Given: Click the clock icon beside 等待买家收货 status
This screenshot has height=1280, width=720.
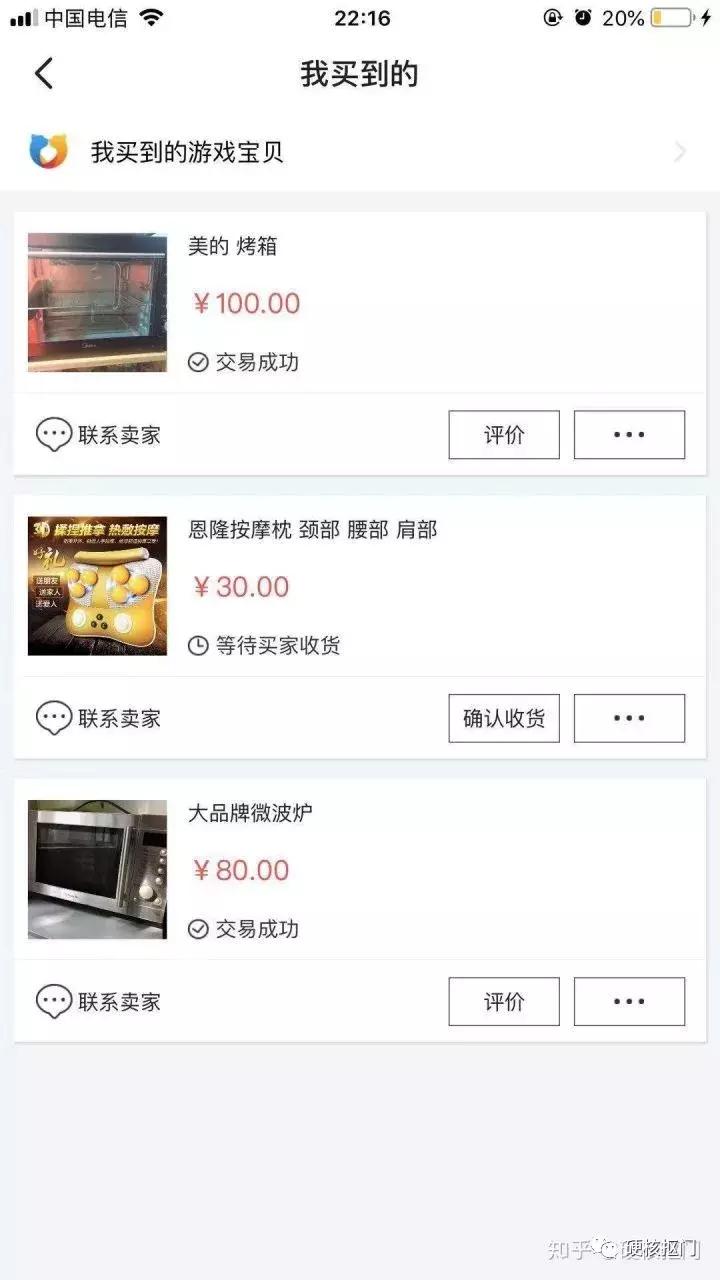Looking at the screenshot, I should coord(196,645).
